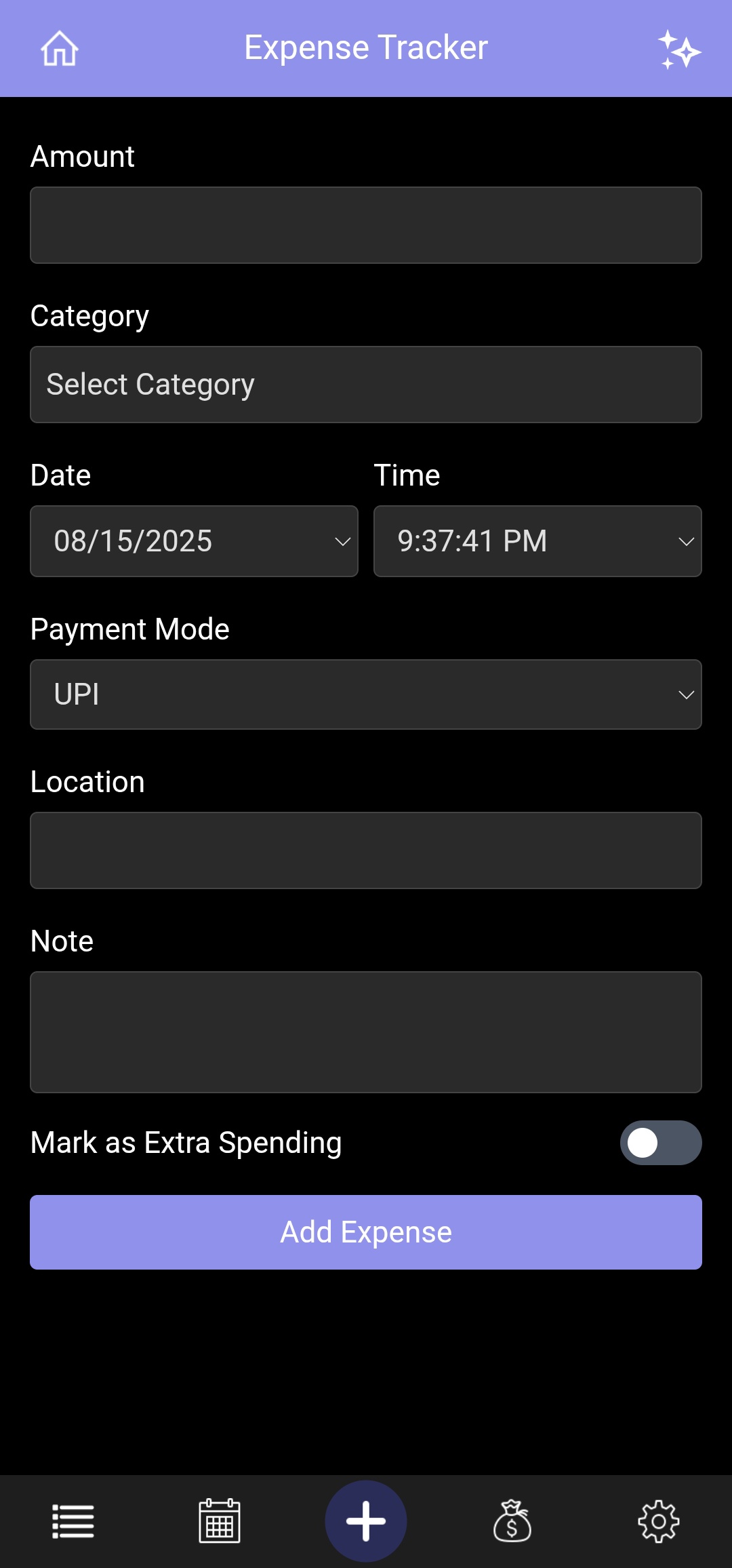Select the plus add tab
This screenshot has width=732, height=1568.
366,1521
